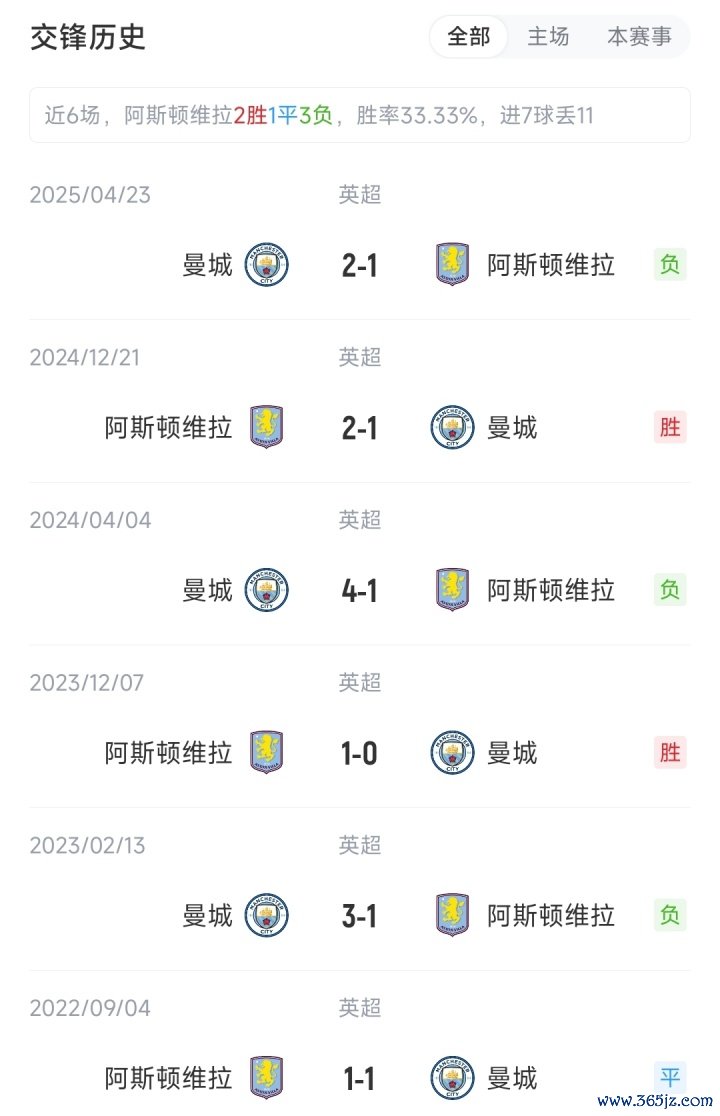Switch to the 主场 tab
The image size is (720, 1116).
548,37
